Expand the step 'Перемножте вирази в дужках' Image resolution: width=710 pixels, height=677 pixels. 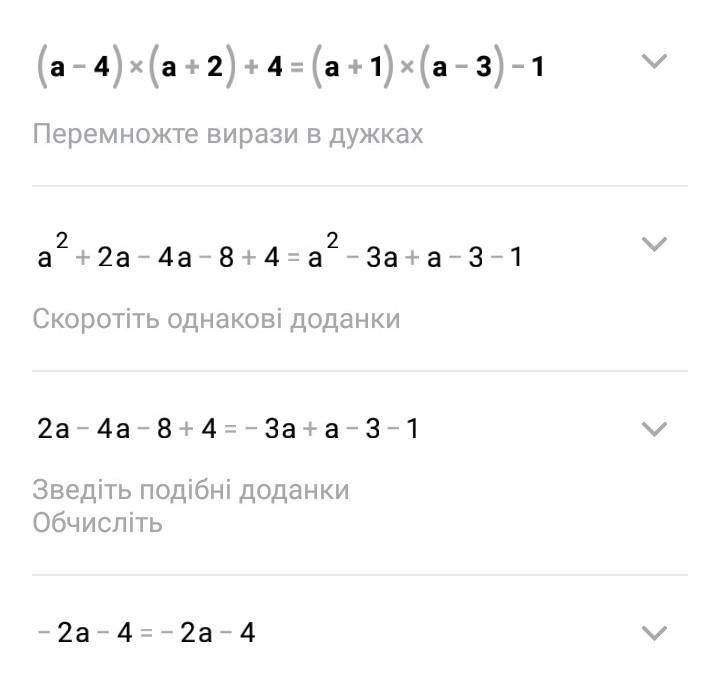[653, 62]
